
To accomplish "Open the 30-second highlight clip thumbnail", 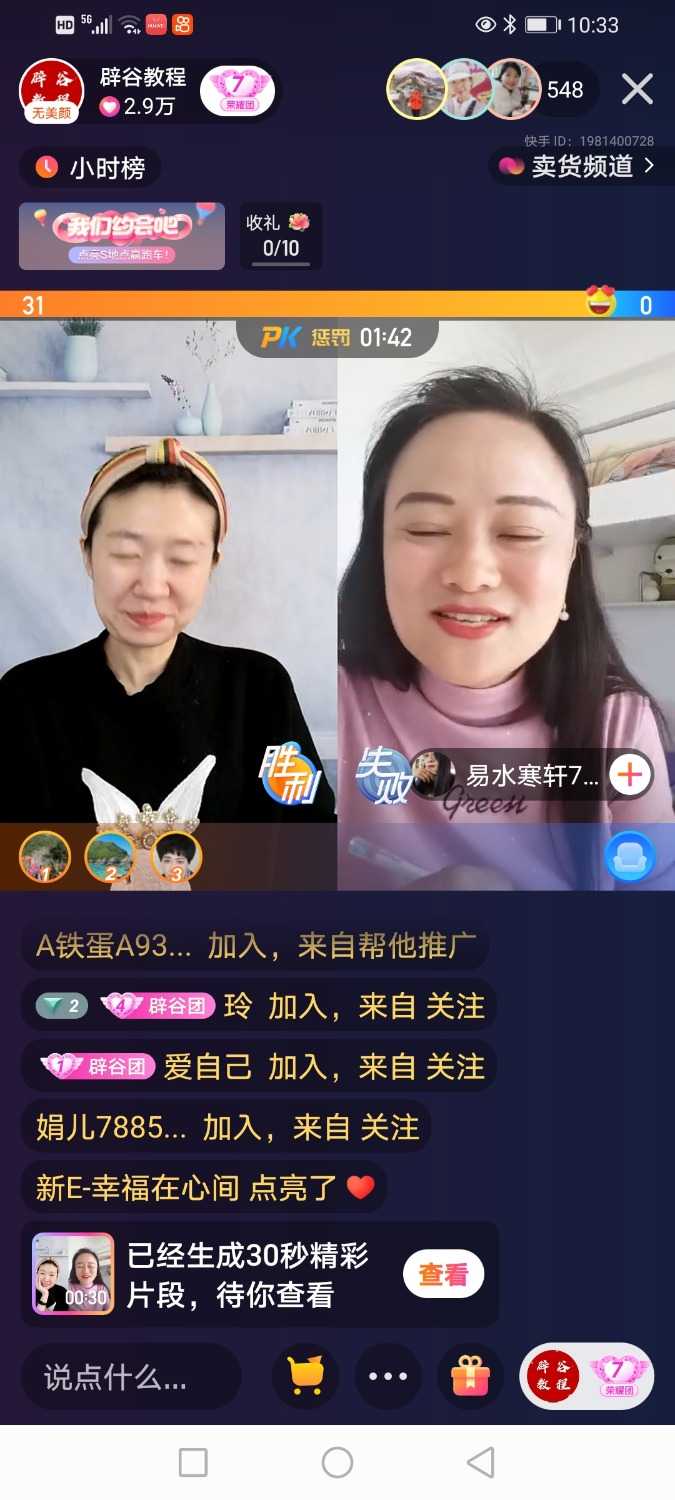I will (x=73, y=1273).
